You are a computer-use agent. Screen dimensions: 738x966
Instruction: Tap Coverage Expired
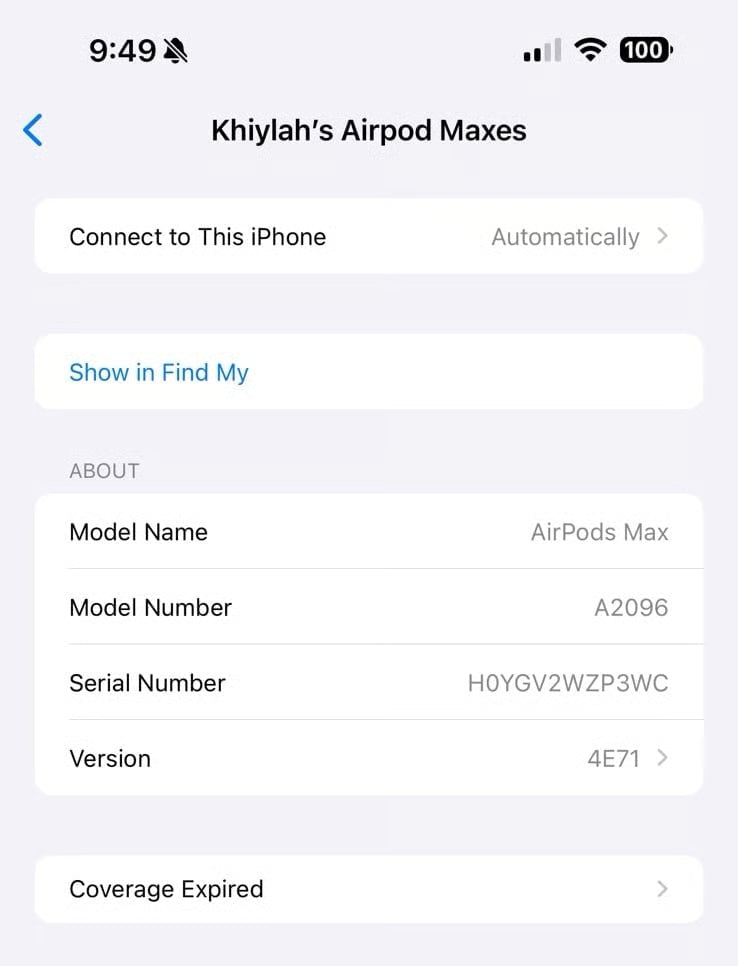pos(166,889)
